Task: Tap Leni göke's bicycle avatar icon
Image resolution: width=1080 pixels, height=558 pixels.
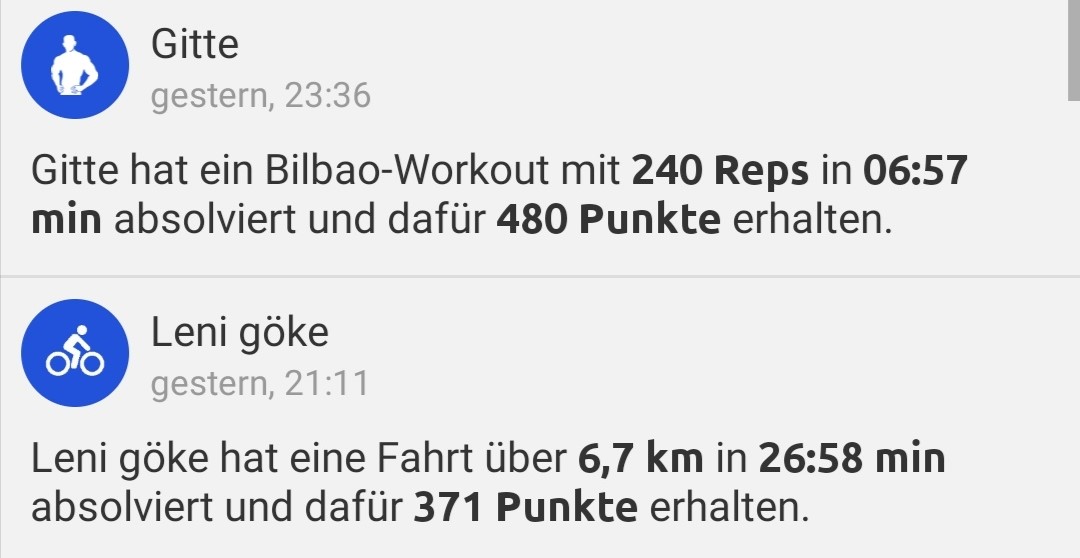Action: point(75,352)
